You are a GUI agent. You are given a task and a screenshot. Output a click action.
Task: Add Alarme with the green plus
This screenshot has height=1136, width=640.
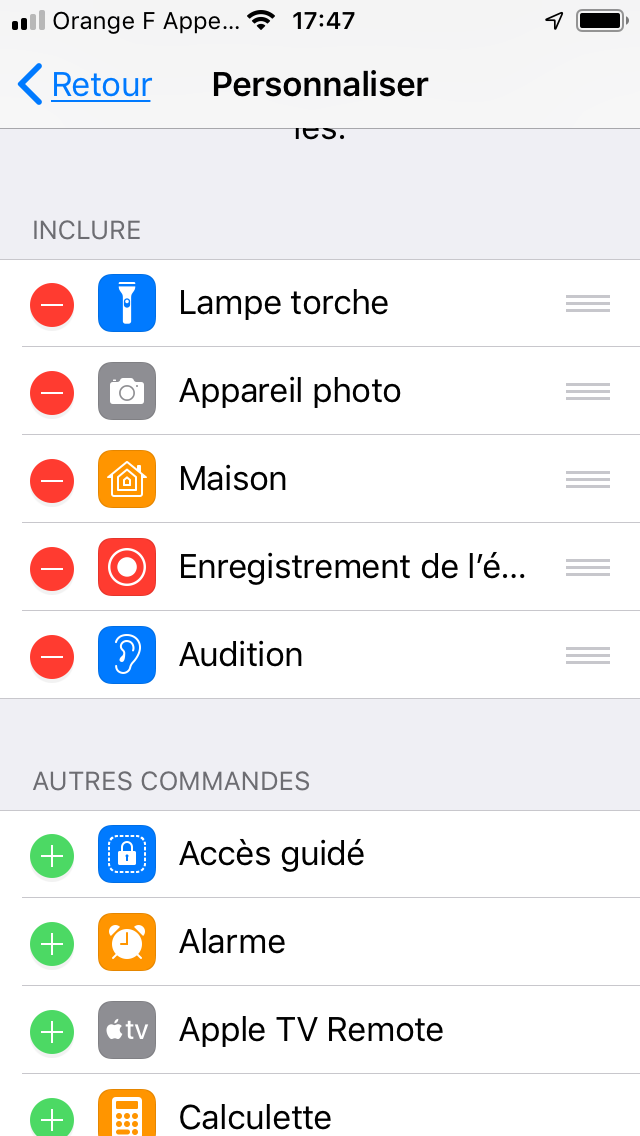[x=51, y=943]
